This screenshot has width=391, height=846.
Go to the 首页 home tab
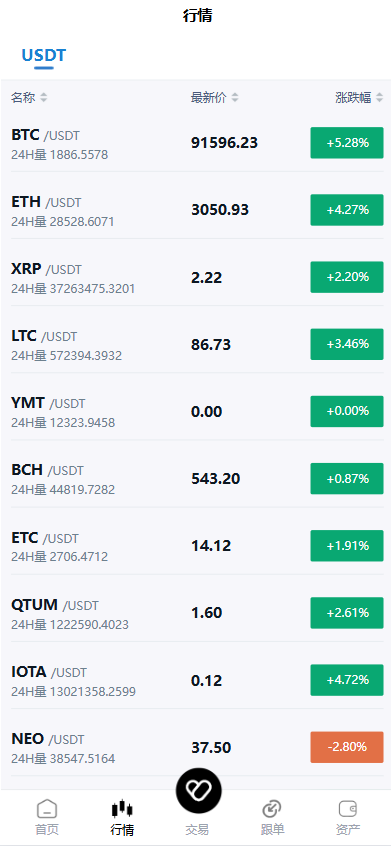[x=47, y=818]
